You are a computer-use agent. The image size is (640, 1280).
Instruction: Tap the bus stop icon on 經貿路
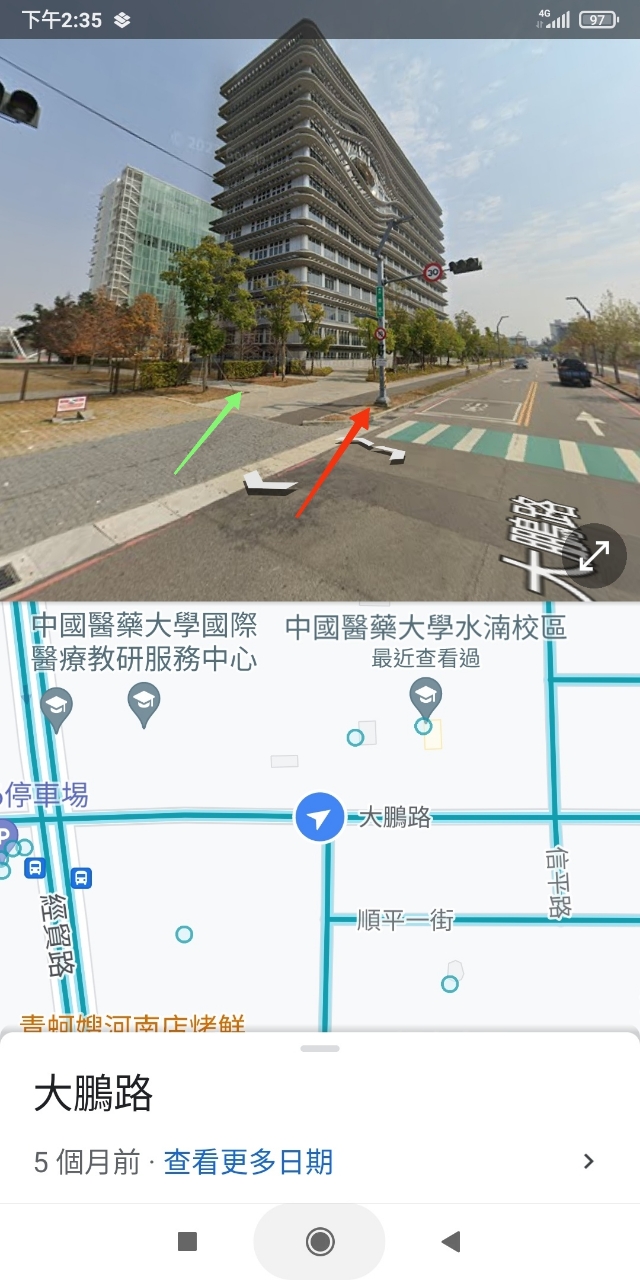82,878
